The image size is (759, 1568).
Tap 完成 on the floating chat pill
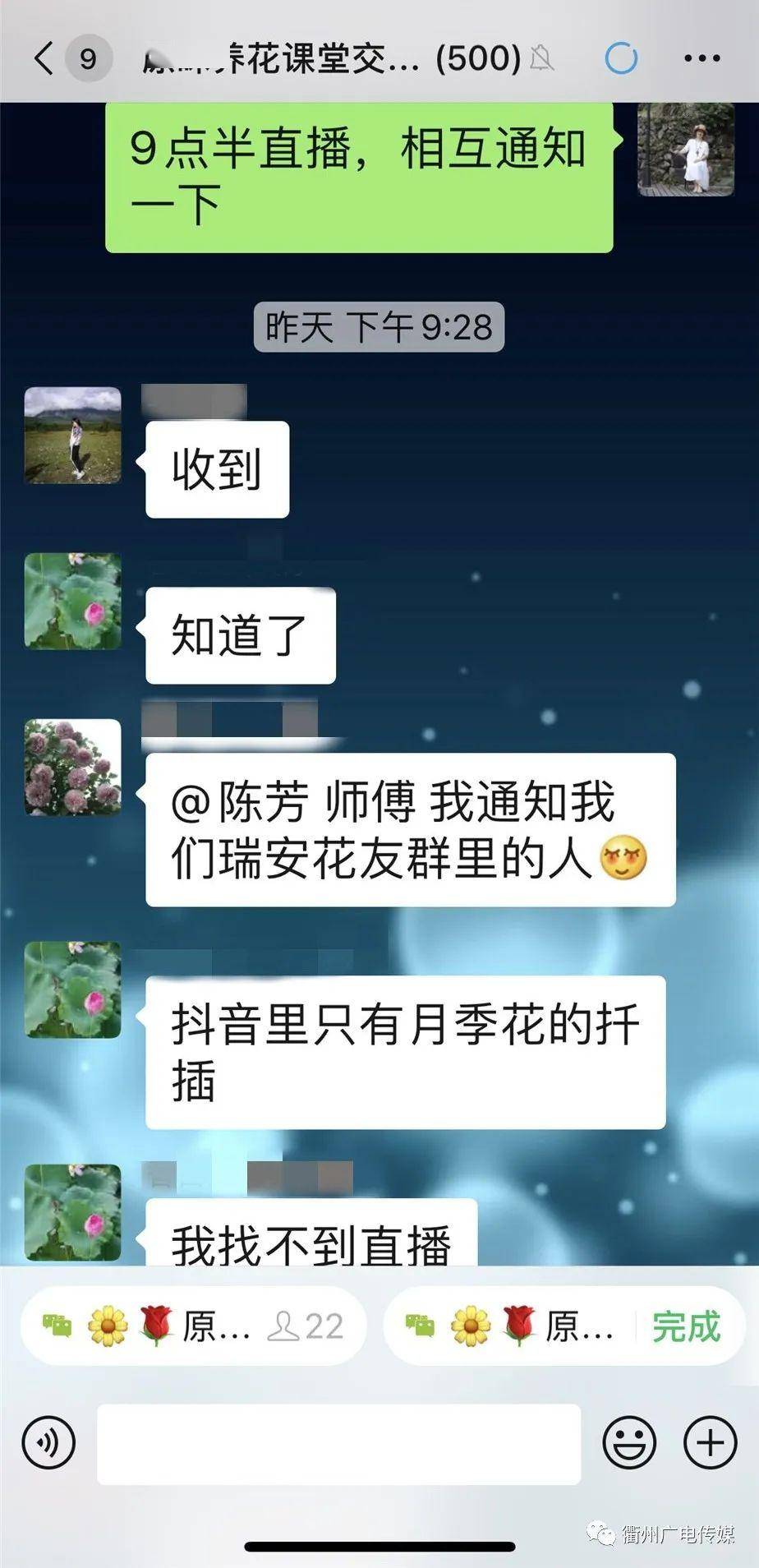pyautogui.click(x=686, y=1326)
